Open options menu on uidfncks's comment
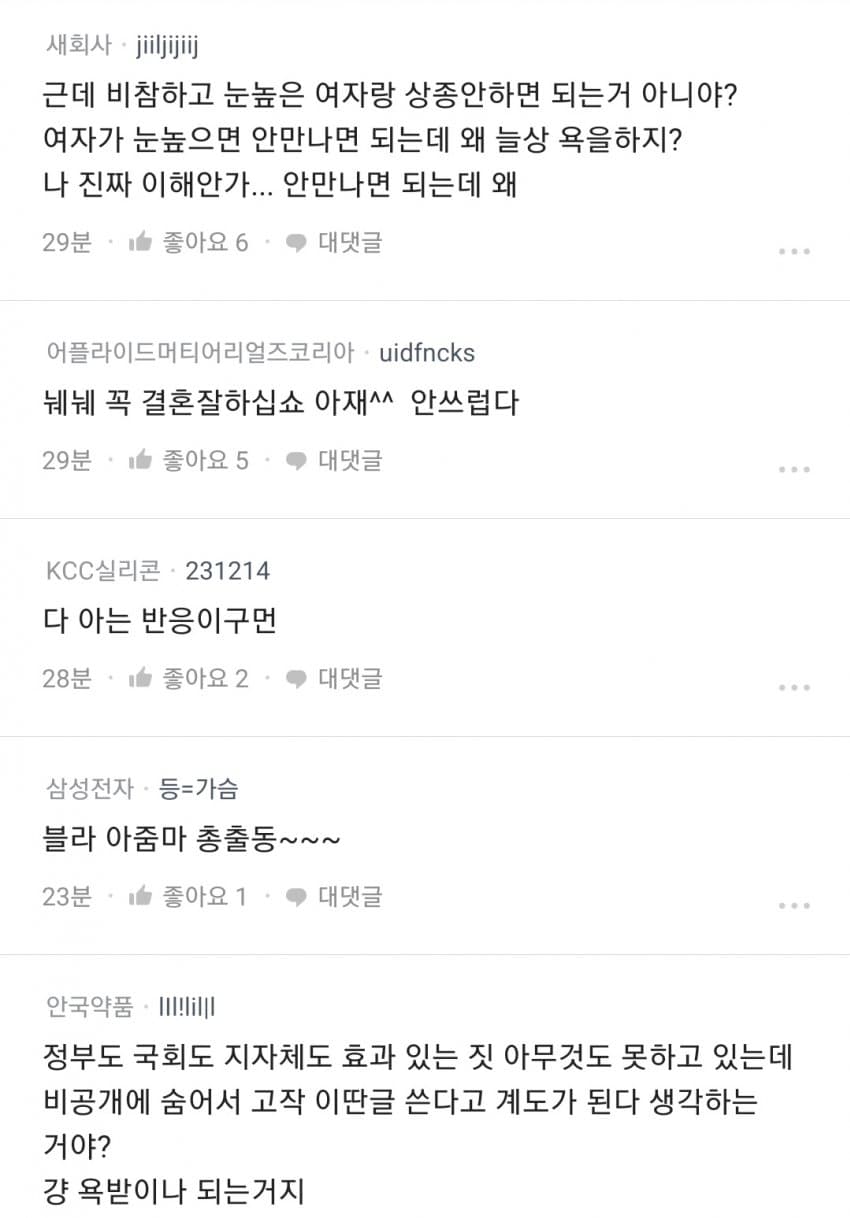The image size is (850, 1218). (x=795, y=467)
